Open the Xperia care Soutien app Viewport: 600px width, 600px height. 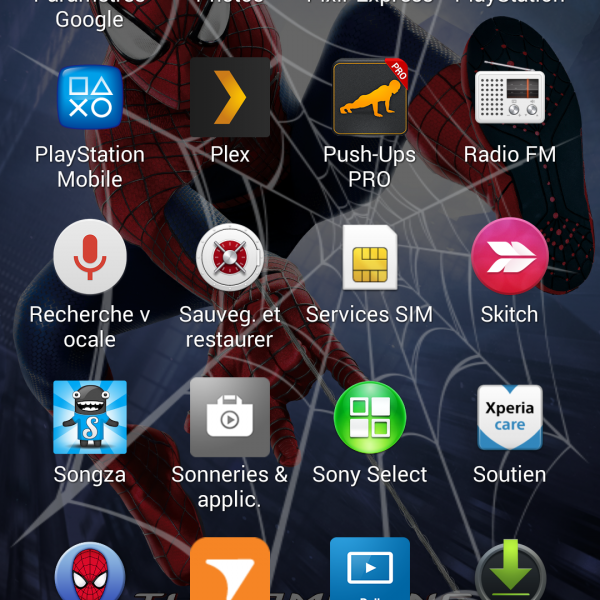(x=510, y=417)
